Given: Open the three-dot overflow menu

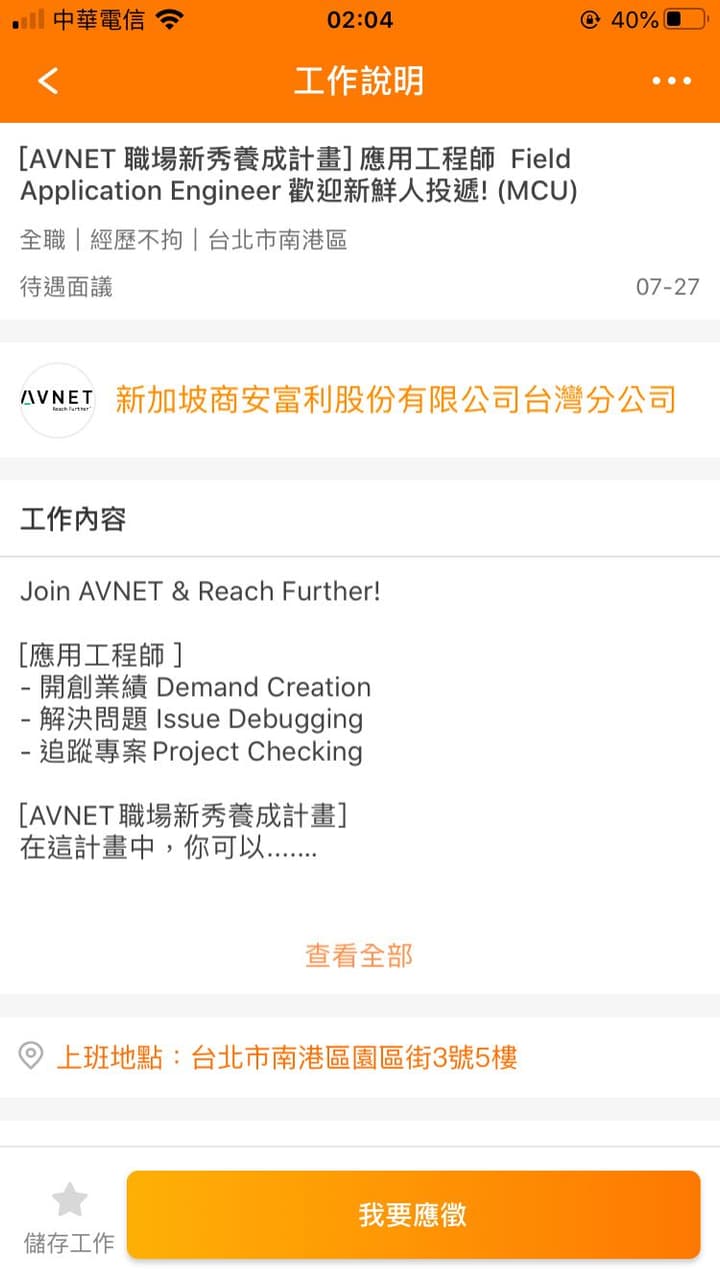Looking at the screenshot, I should [671, 81].
